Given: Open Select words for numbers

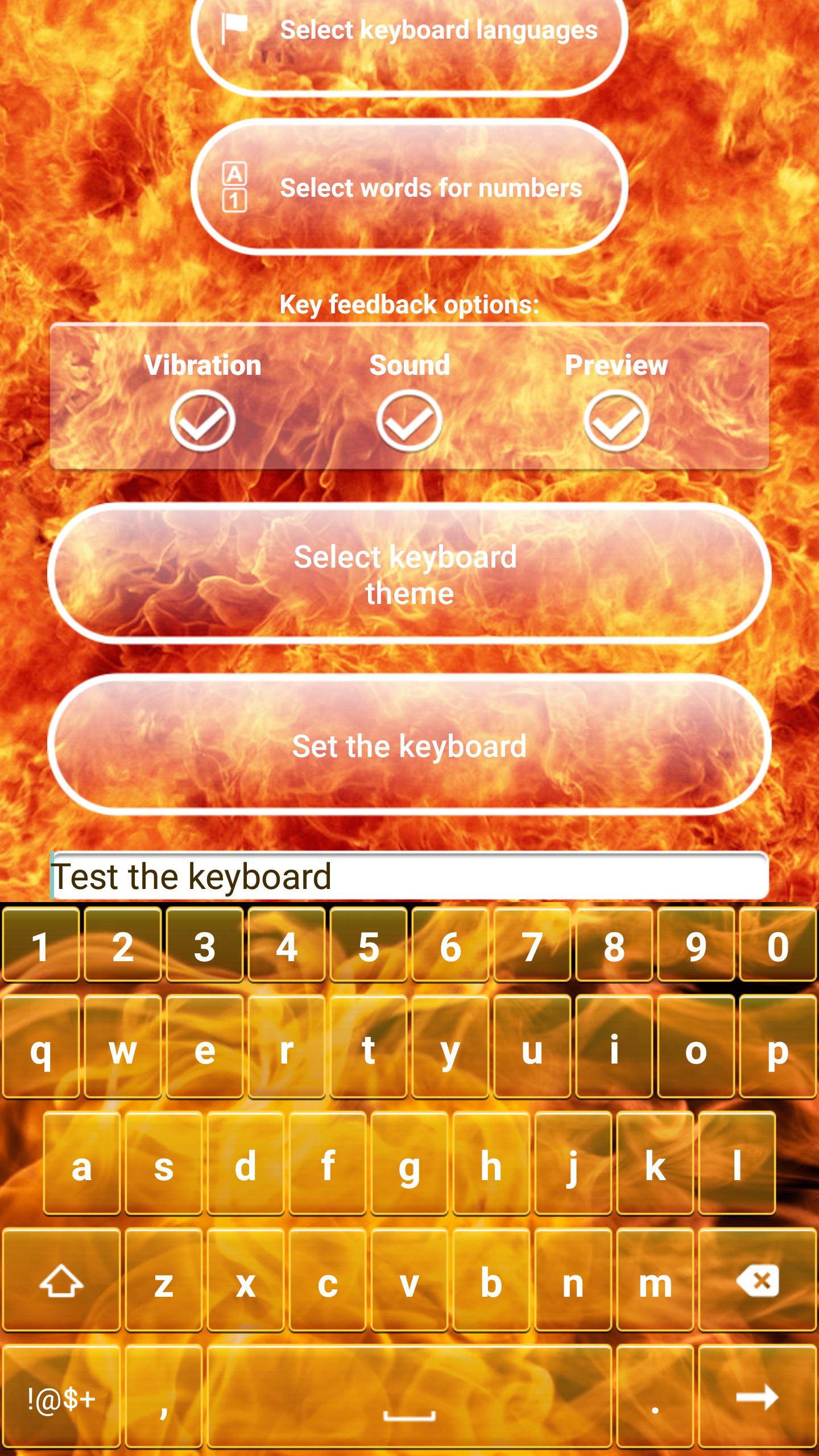Looking at the screenshot, I should 409,188.
